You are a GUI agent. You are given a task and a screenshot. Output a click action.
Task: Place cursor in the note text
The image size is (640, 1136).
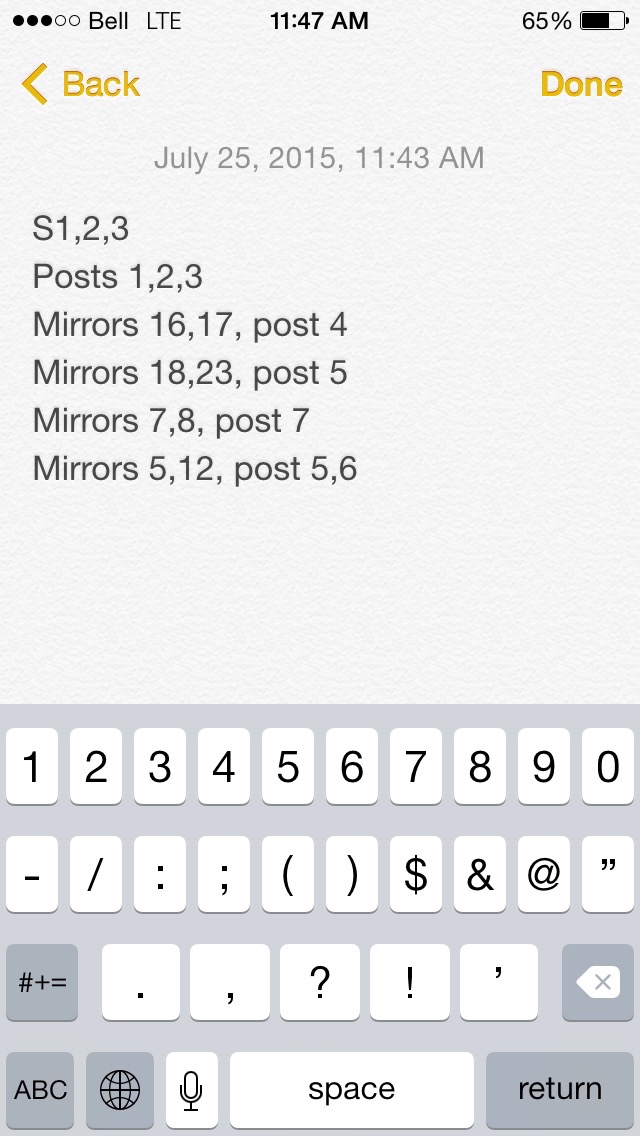(x=195, y=348)
